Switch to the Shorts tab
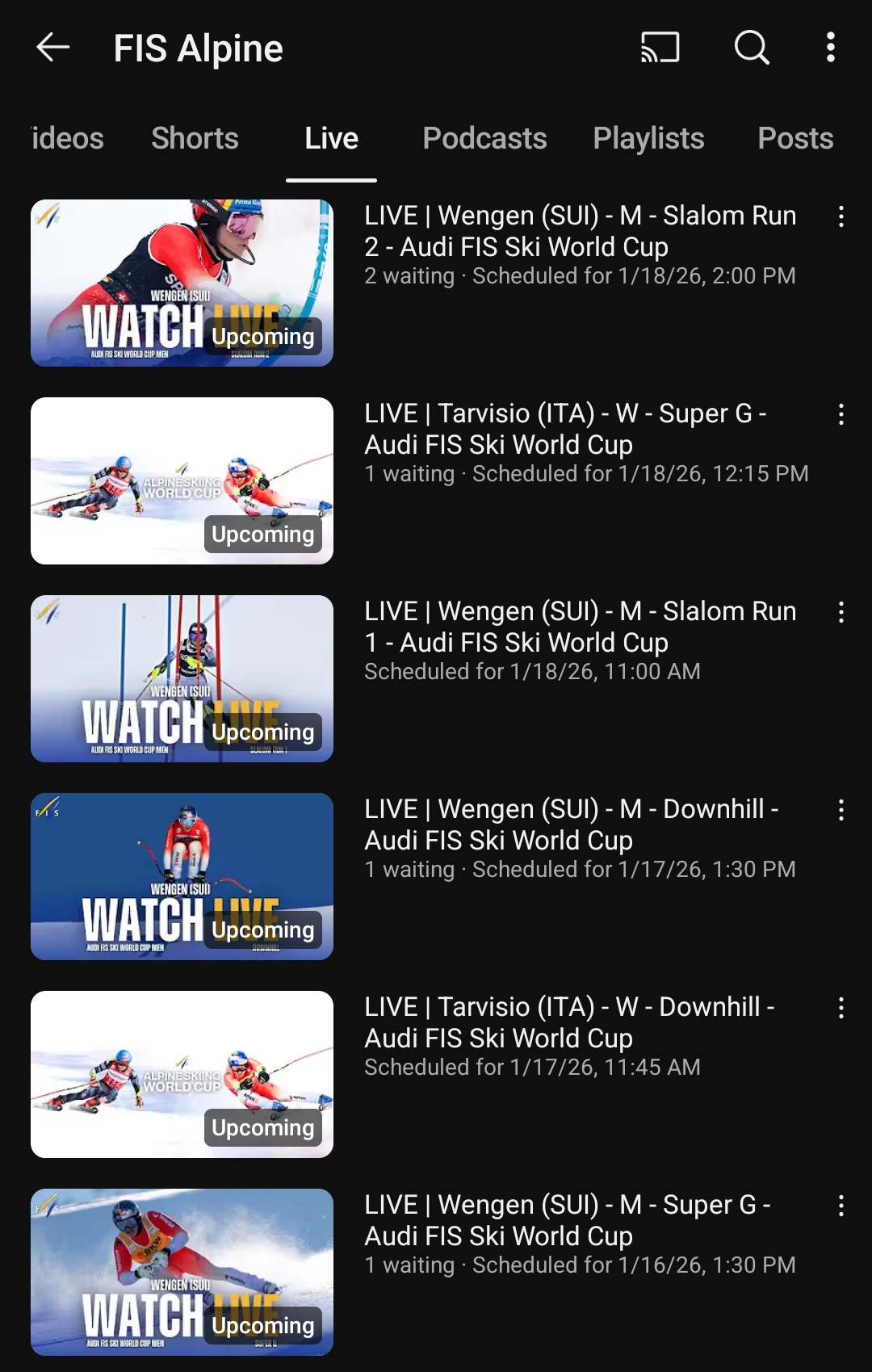The width and height of the screenshot is (872, 1372). click(x=195, y=138)
